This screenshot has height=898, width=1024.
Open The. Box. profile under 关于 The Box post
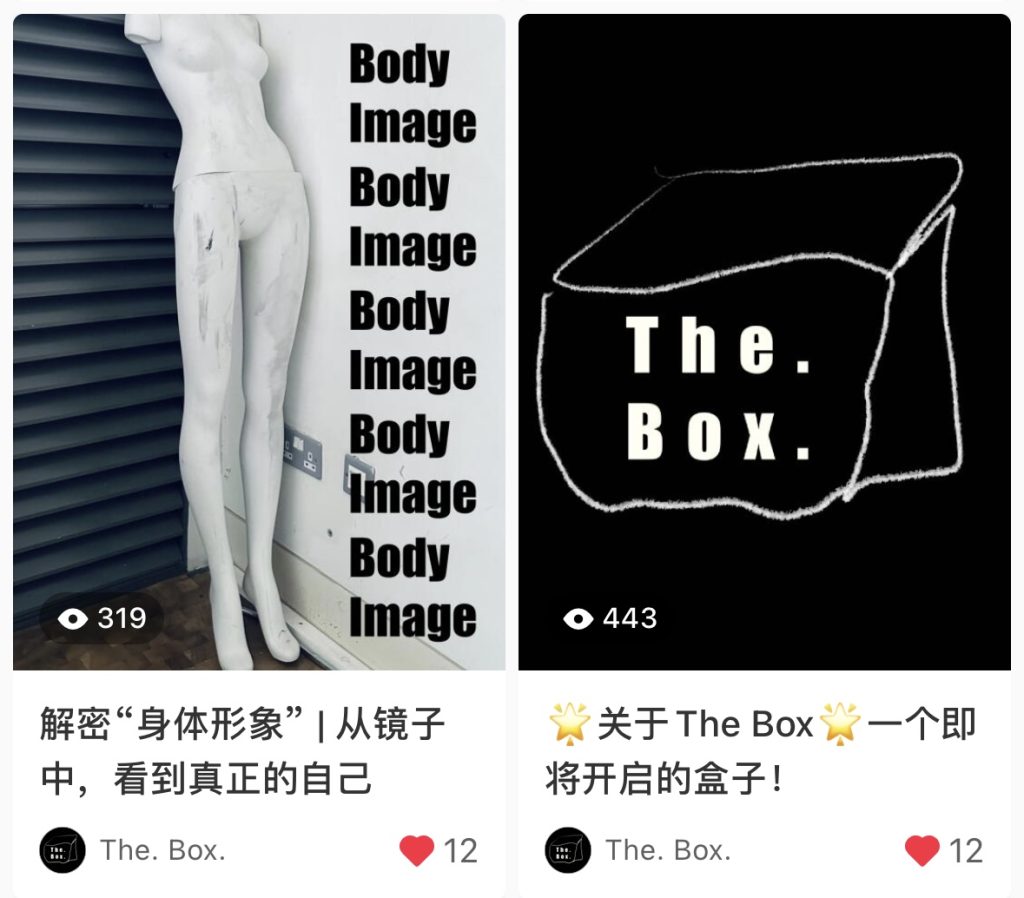[x=639, y=851]
